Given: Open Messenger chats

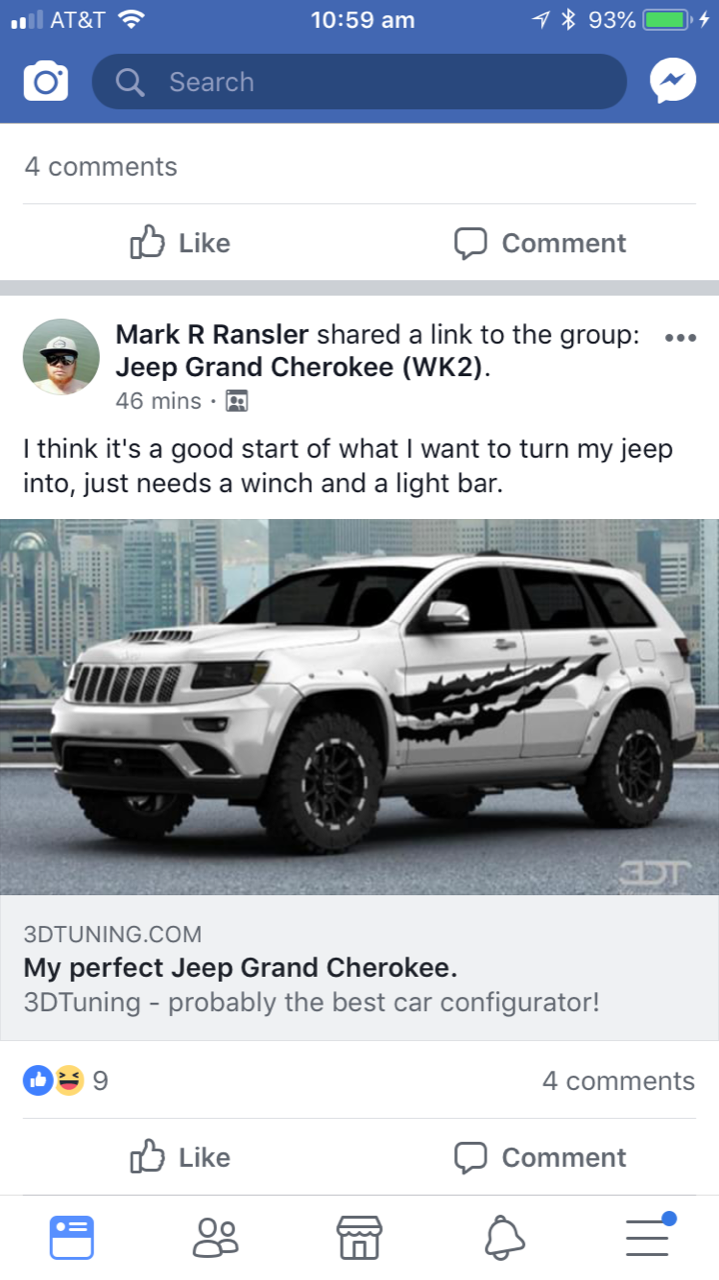Looking at the screenshot, I should pos(672,82).
